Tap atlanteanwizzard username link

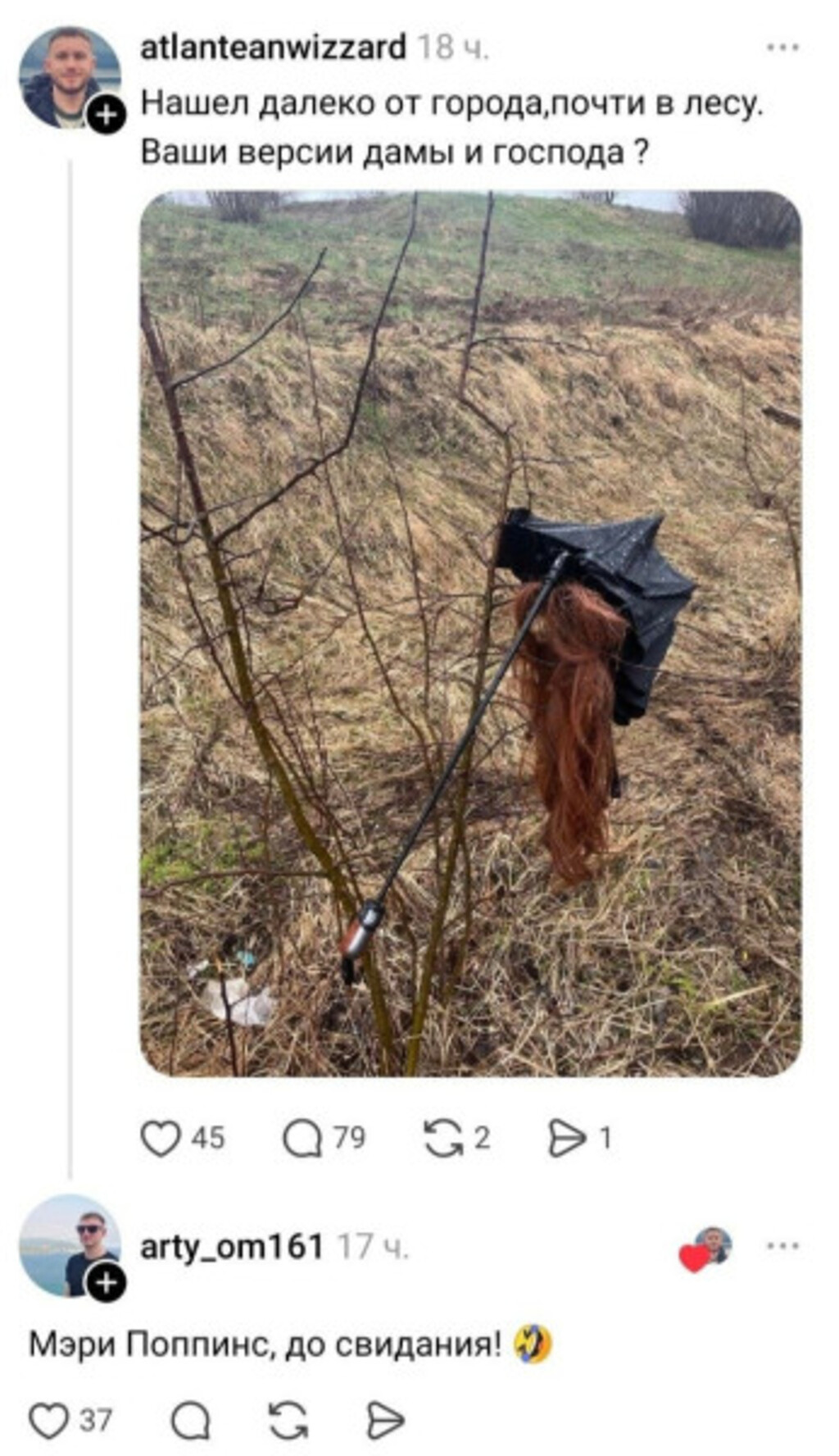tap(273, 48)
